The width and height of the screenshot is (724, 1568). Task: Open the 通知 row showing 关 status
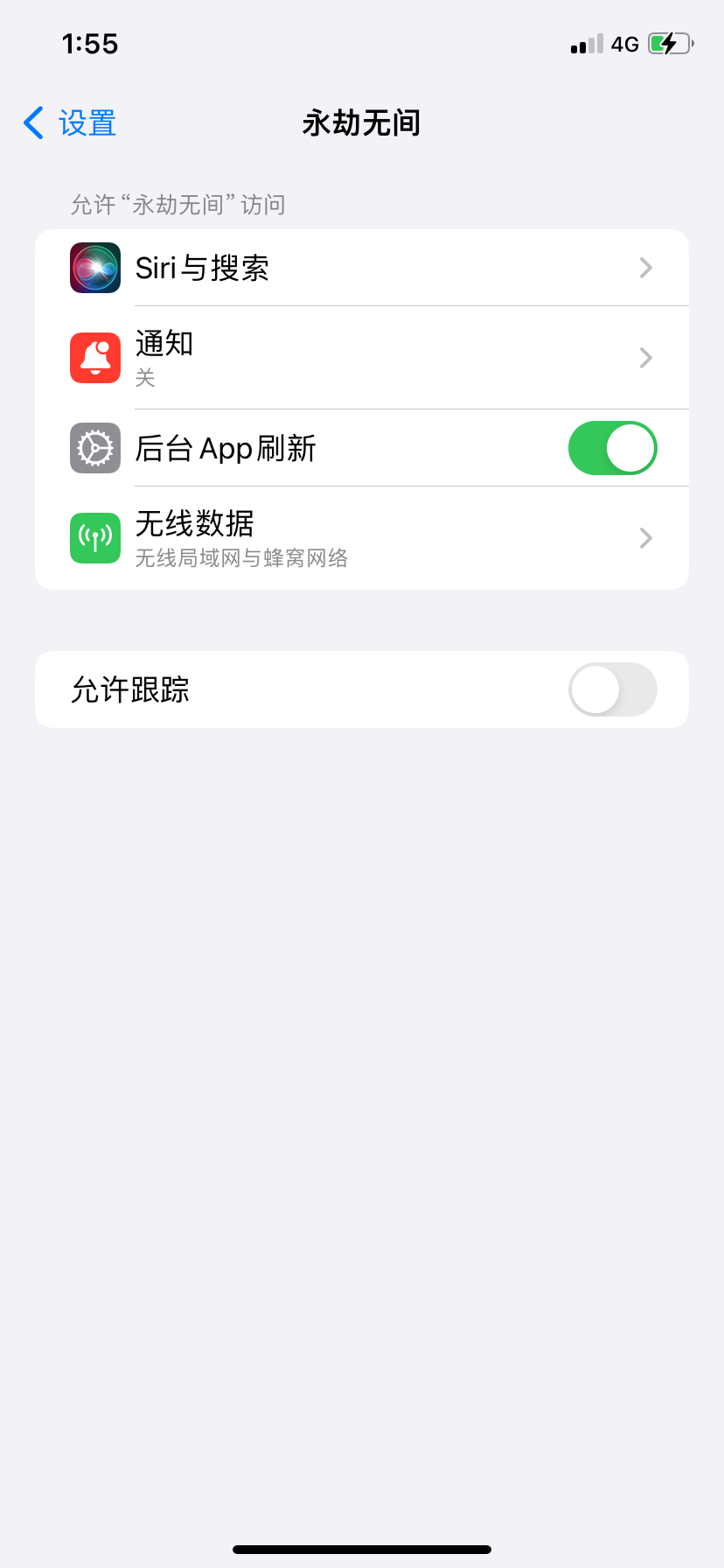350,358
